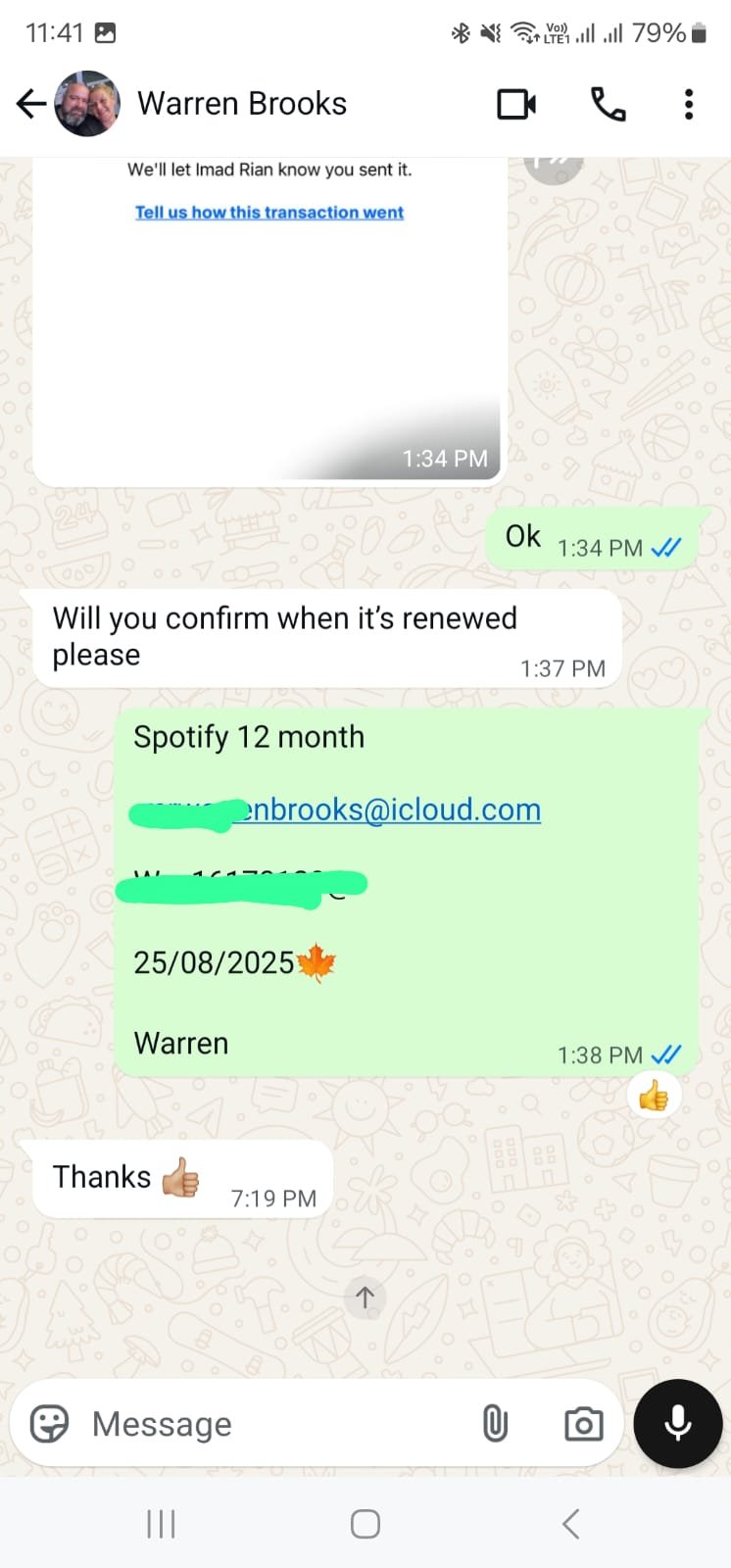The image size is (731, 1568).
Task: Go to the system home screen
Action: pos(365,1524)
